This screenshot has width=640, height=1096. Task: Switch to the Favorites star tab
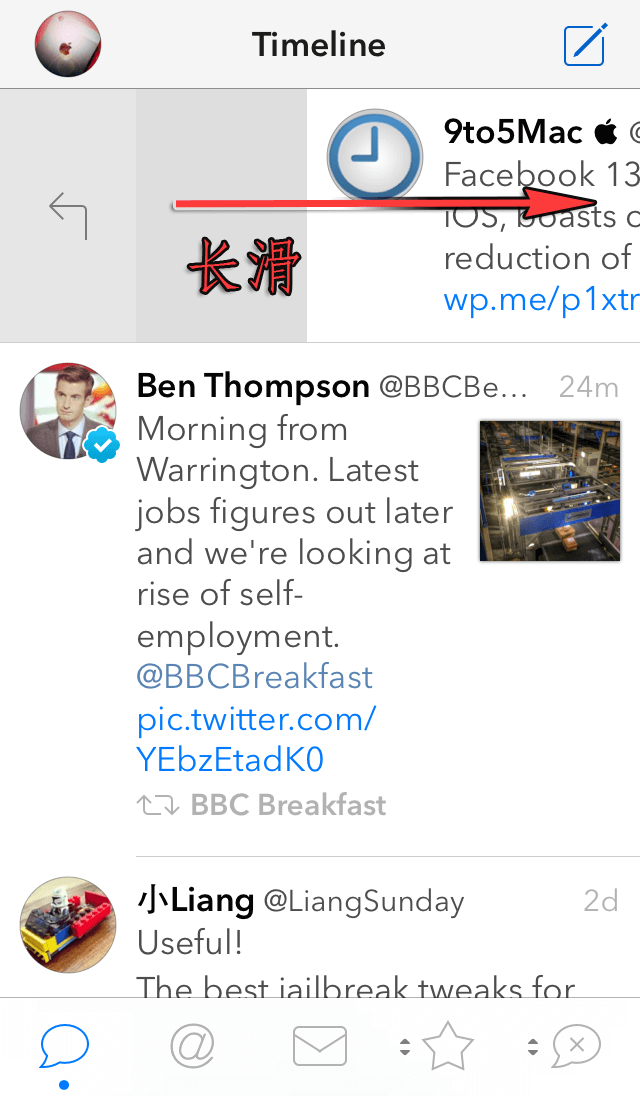[447, 1047]
